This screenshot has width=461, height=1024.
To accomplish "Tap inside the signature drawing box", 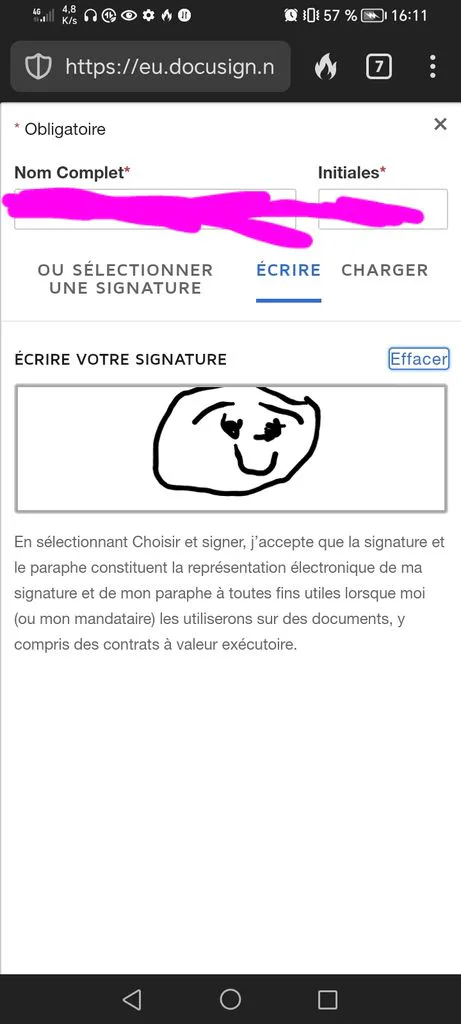I will point(230,448).
